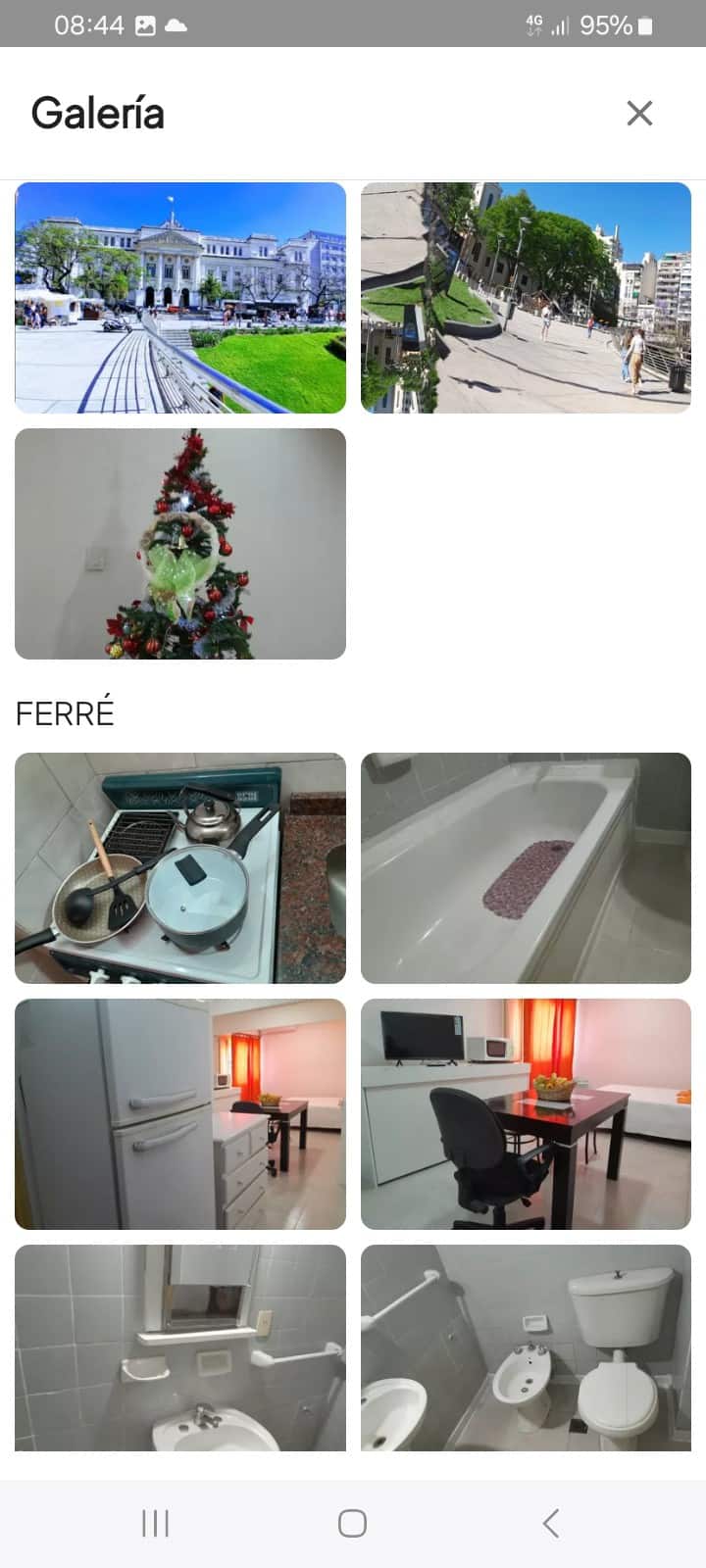This screenshot has height=1568, width=706.
Task: Open the toilet and bidet photo
Action: point(526,1347)
